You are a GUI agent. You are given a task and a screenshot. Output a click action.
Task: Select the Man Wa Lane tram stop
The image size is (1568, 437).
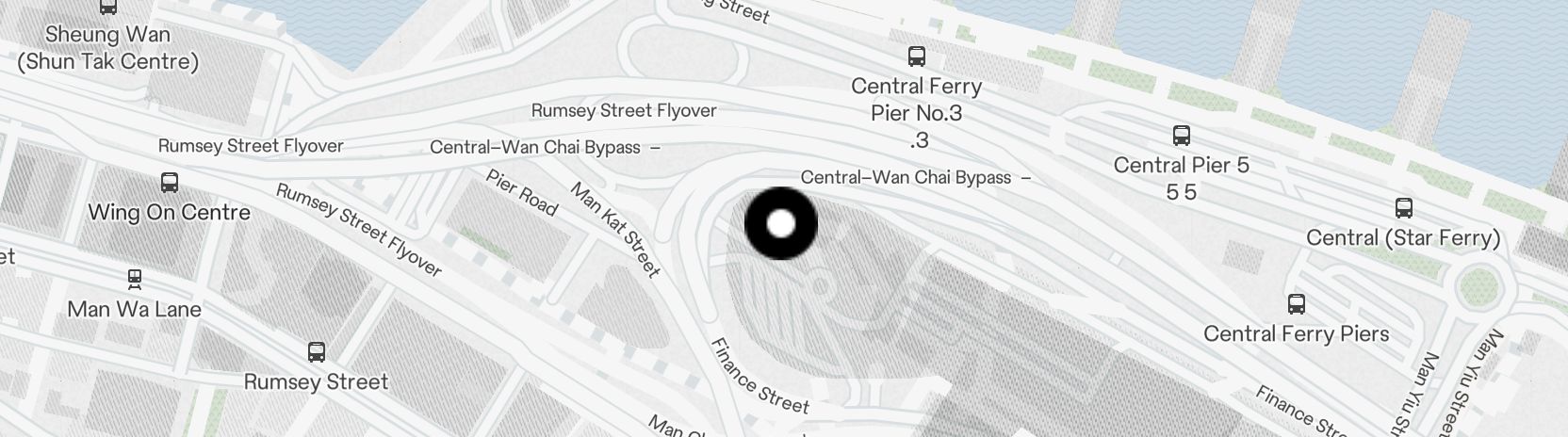135,280
